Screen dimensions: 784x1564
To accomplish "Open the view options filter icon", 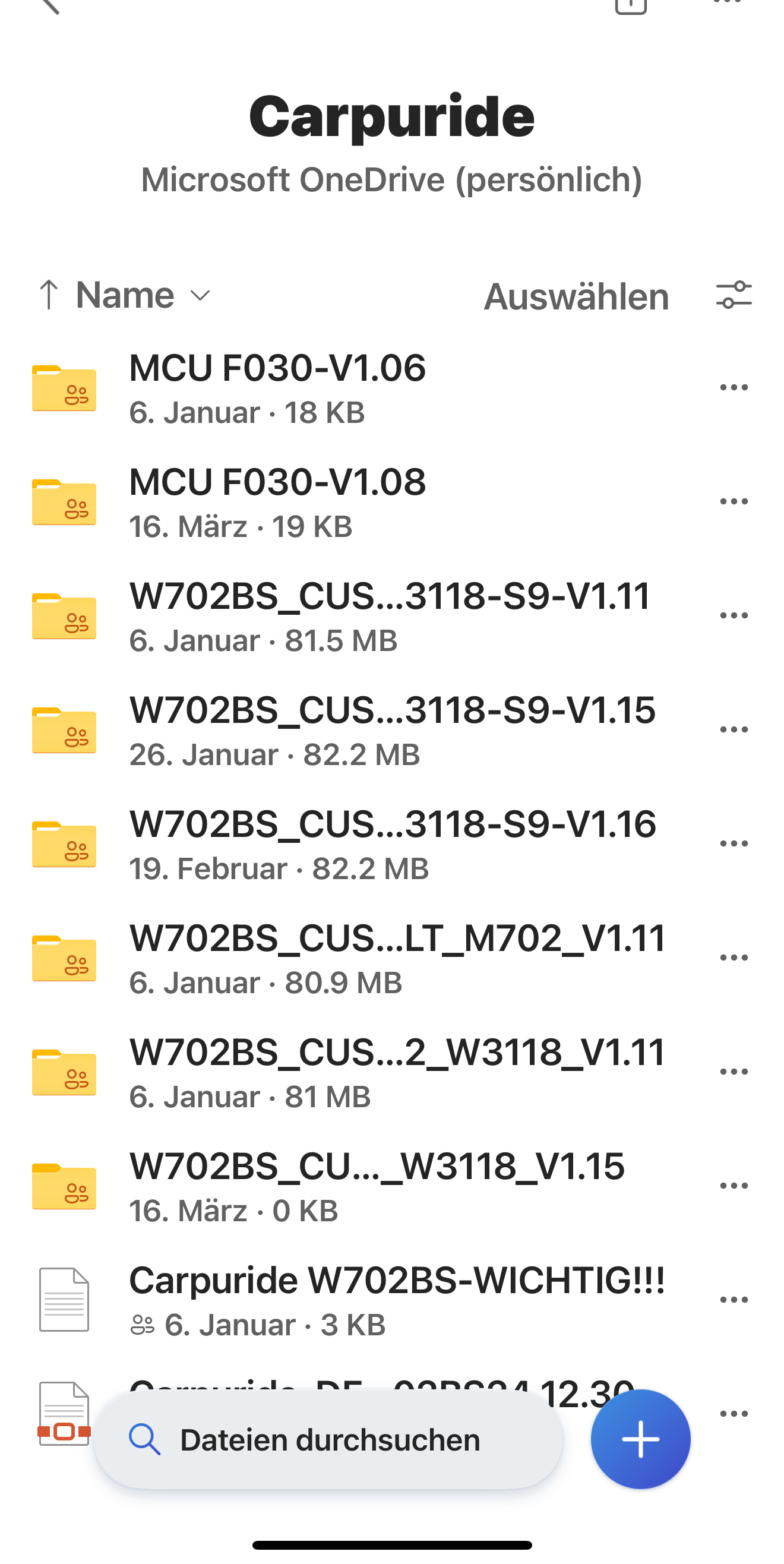I will click(x=734, y=295).
